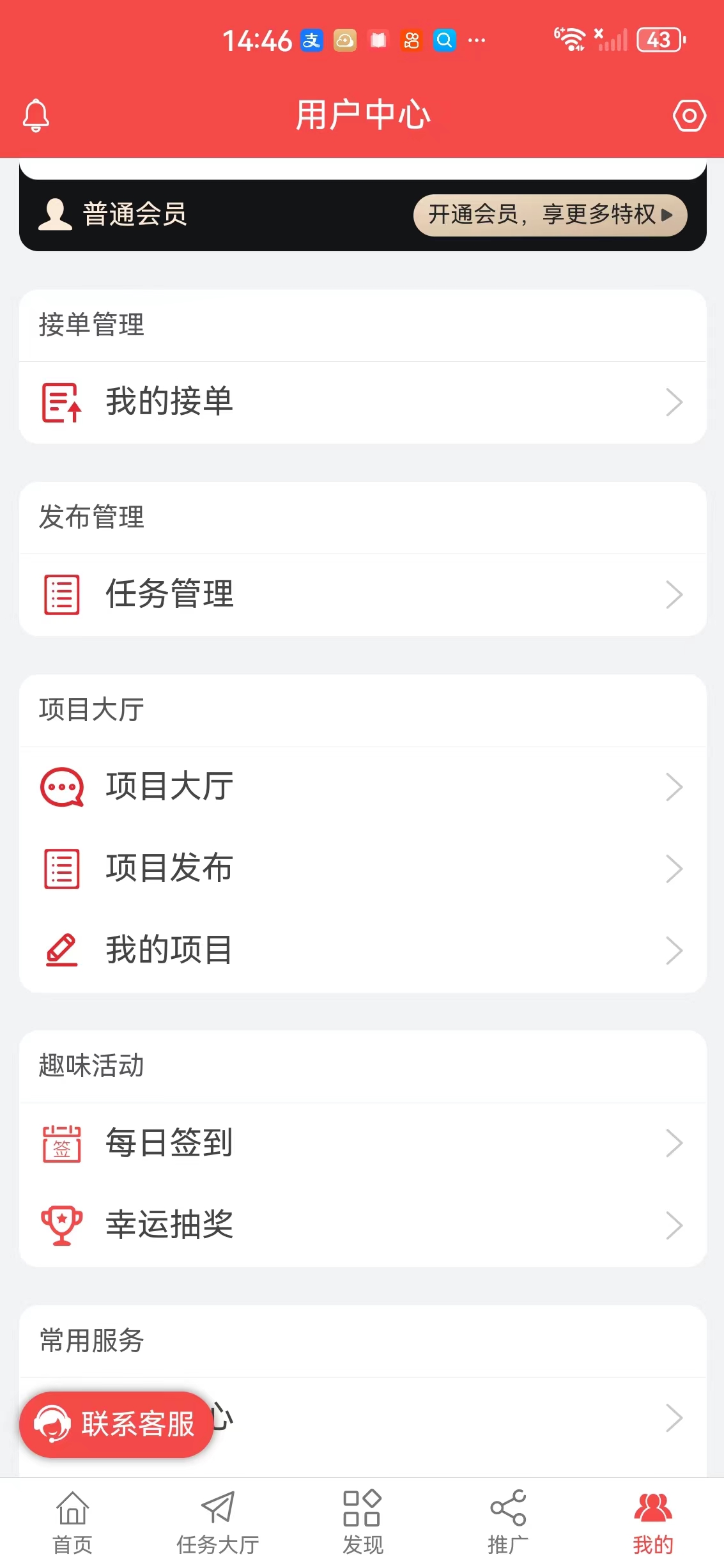Open notifications via the bell icon
This screenshot has width=724, height=1568.
(x=36, y=116)
